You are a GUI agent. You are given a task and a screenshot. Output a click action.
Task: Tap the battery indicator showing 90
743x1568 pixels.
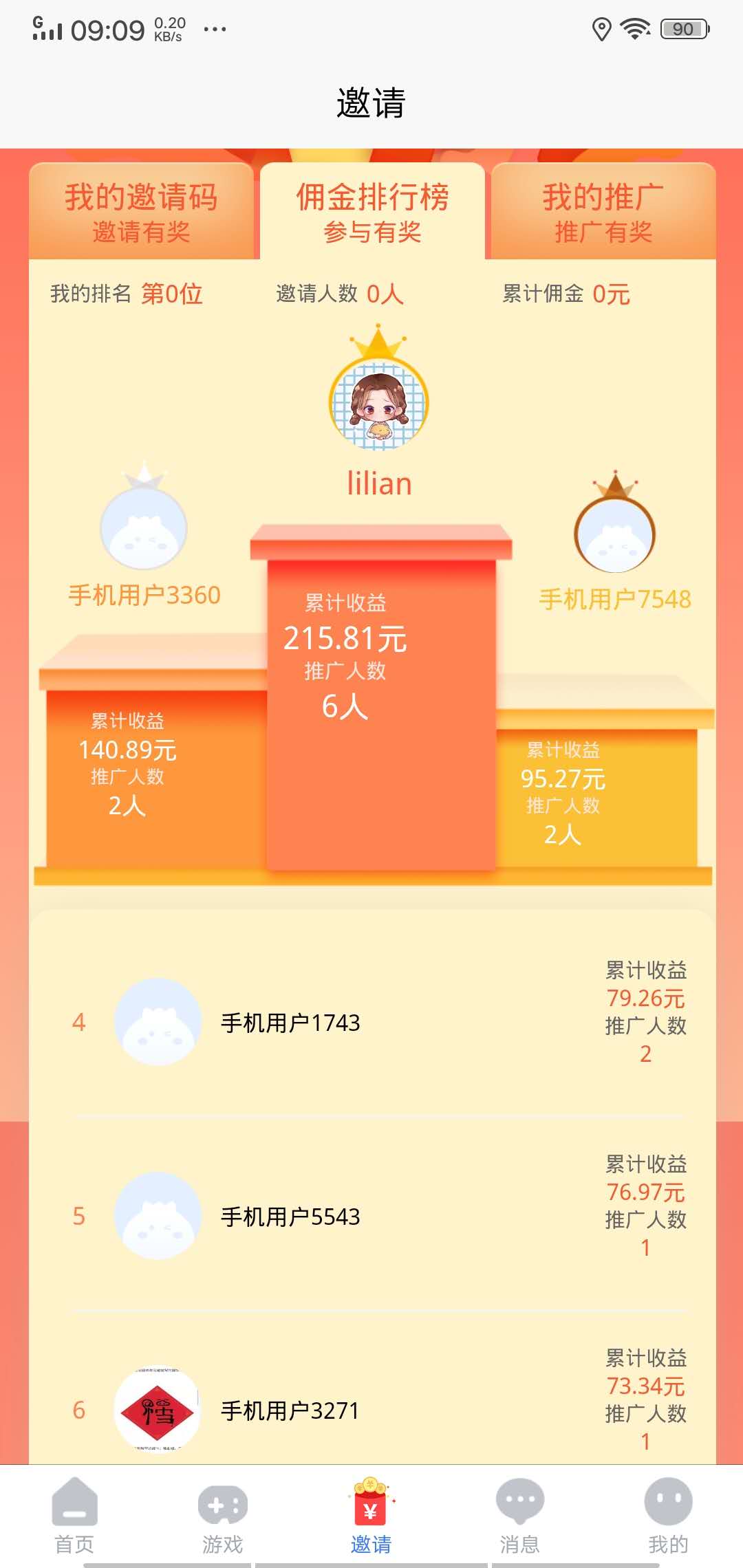click(x=682, y=29)
